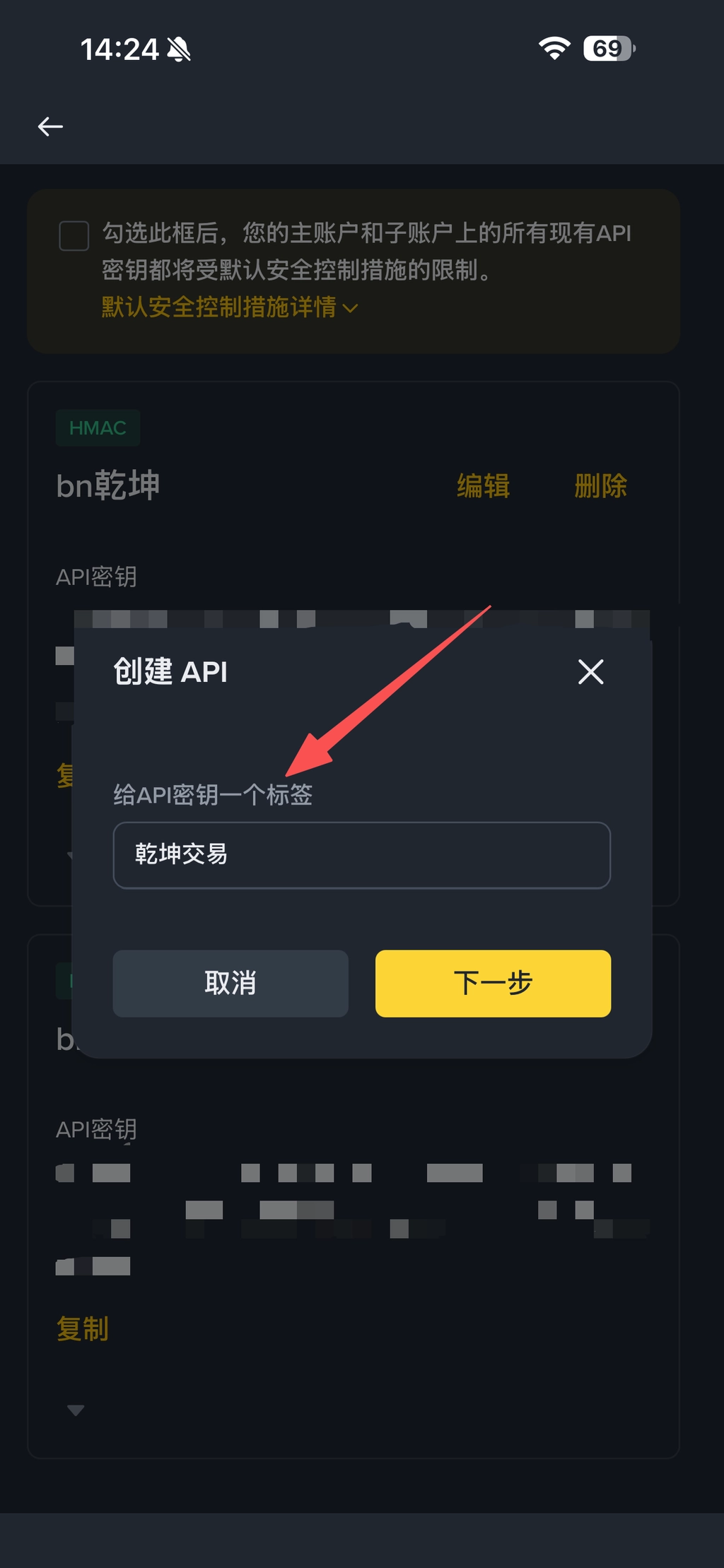Expand the second API card's details arrow
Screen dimensions: 724x1568
click(76, 1410)
